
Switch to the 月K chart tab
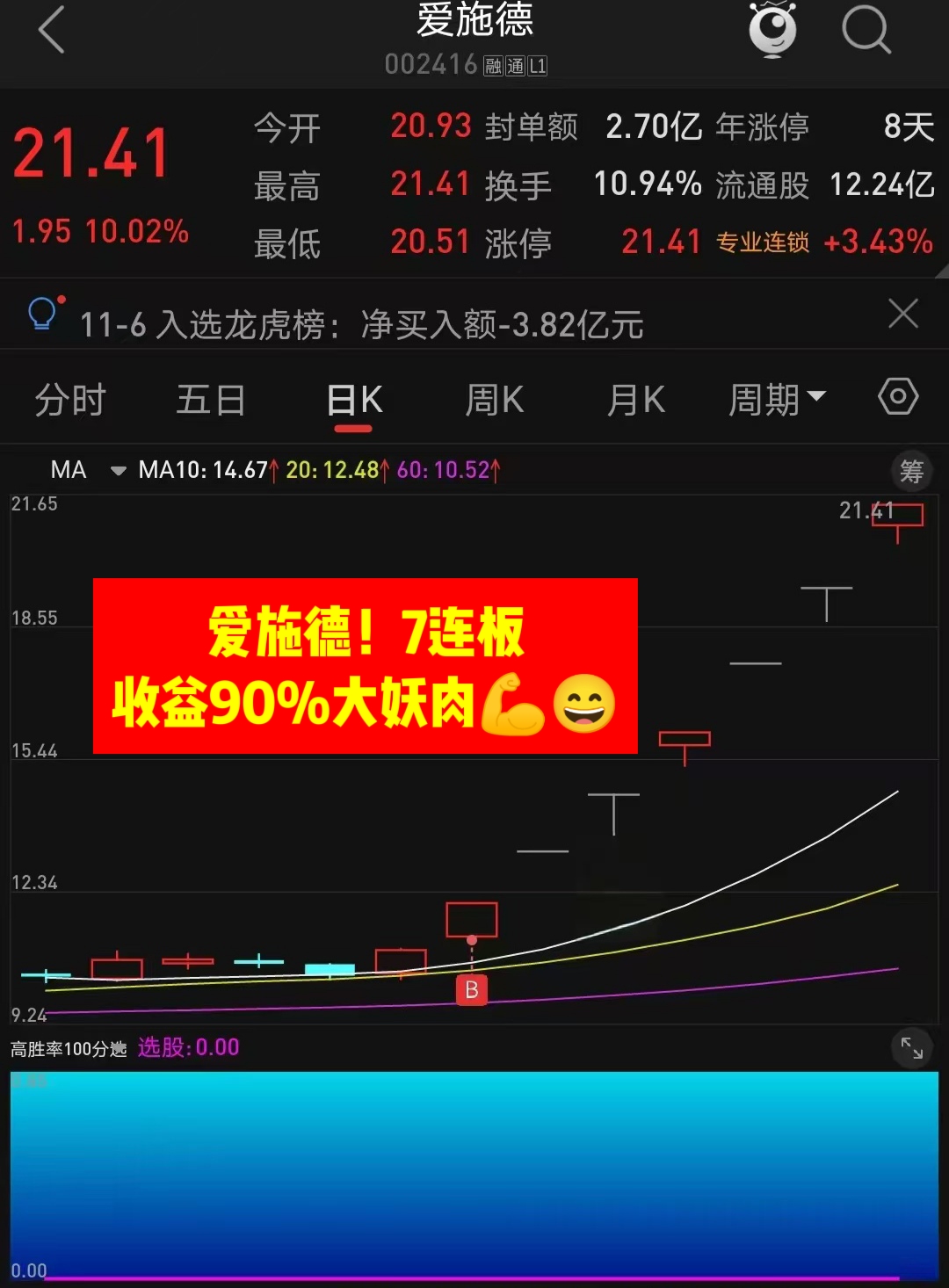(635, 401)
